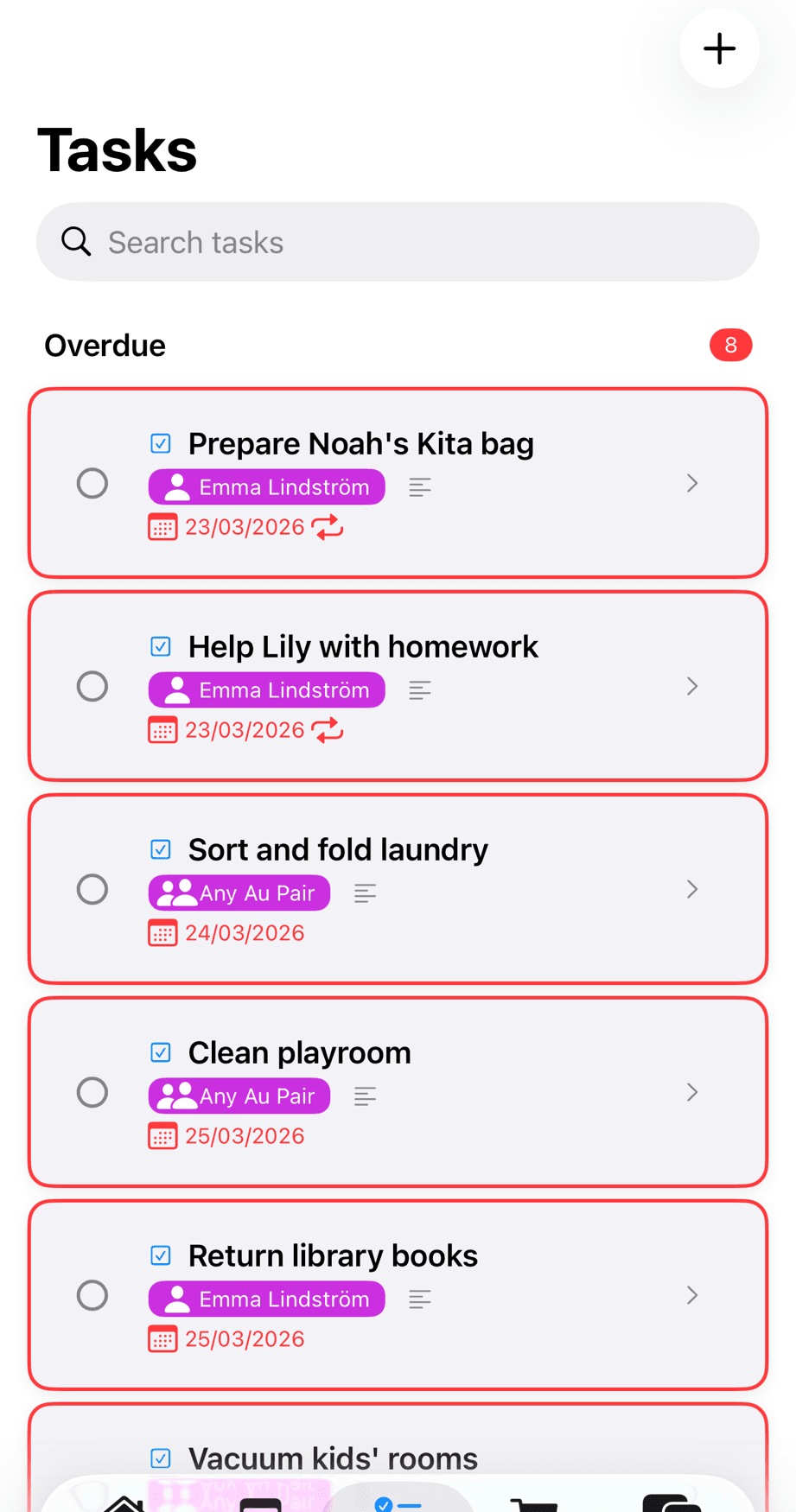Screen dimensions: 796x1512
Task: Click inside the Search tasks field
Action: (398, 242)
